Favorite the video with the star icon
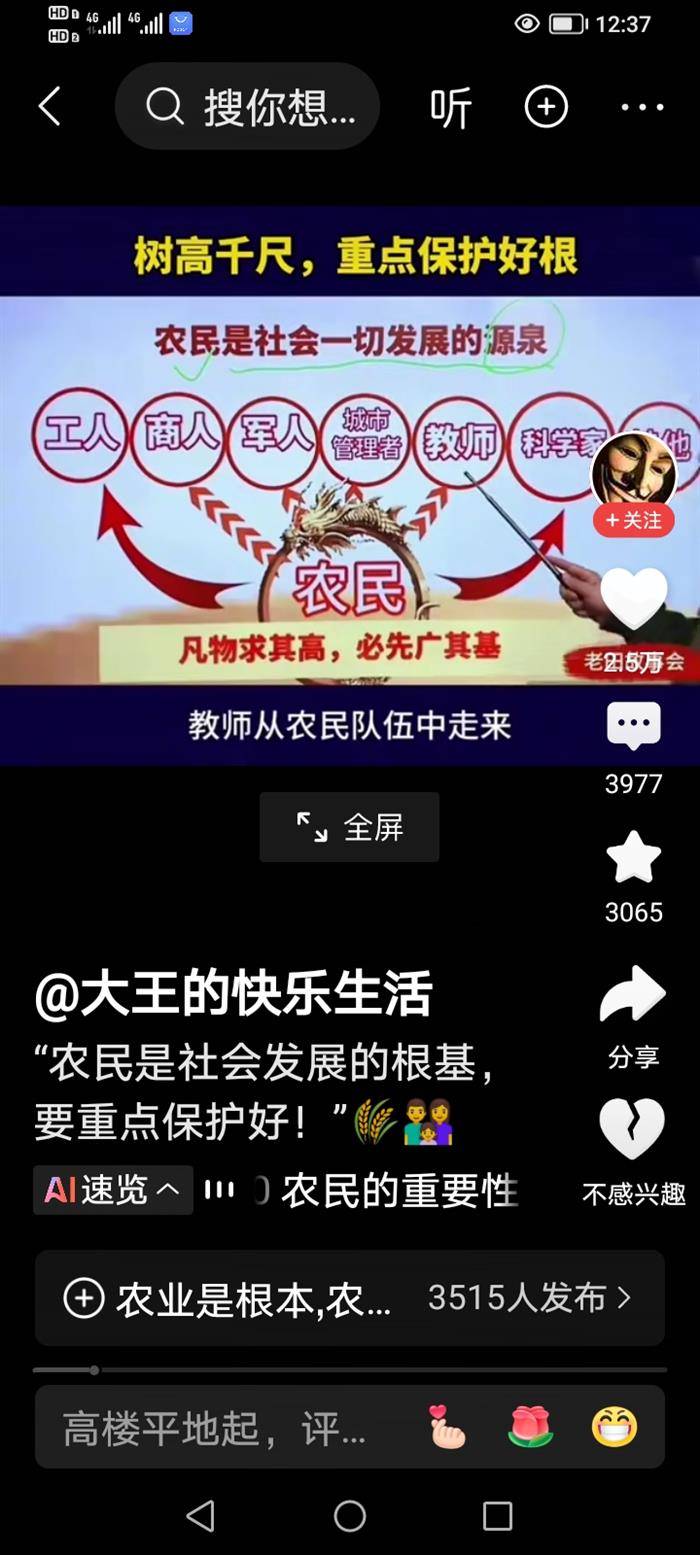This screenshot has width=700, height=1555. point(633,858)
